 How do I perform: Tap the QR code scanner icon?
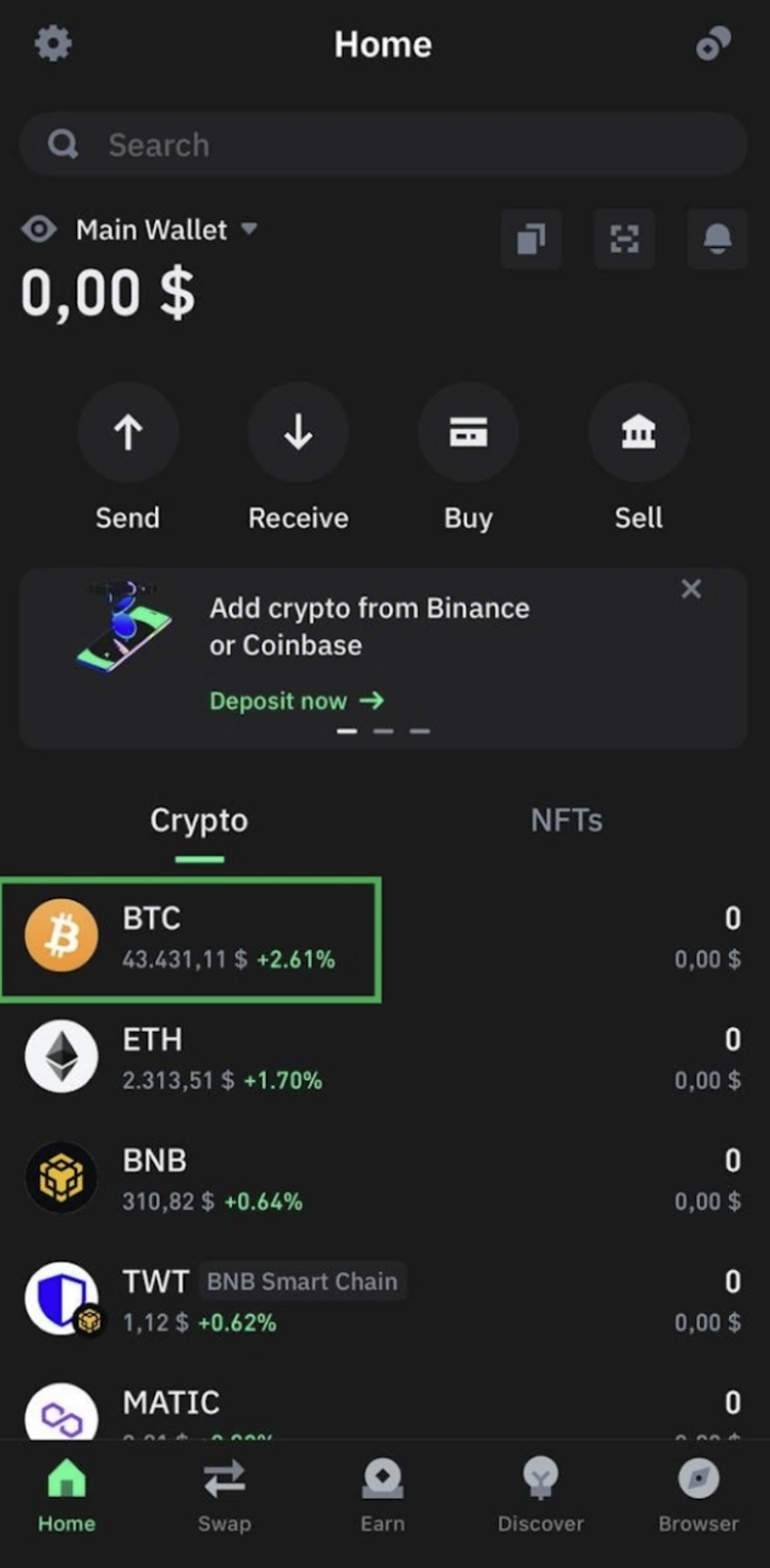[623, 240]
